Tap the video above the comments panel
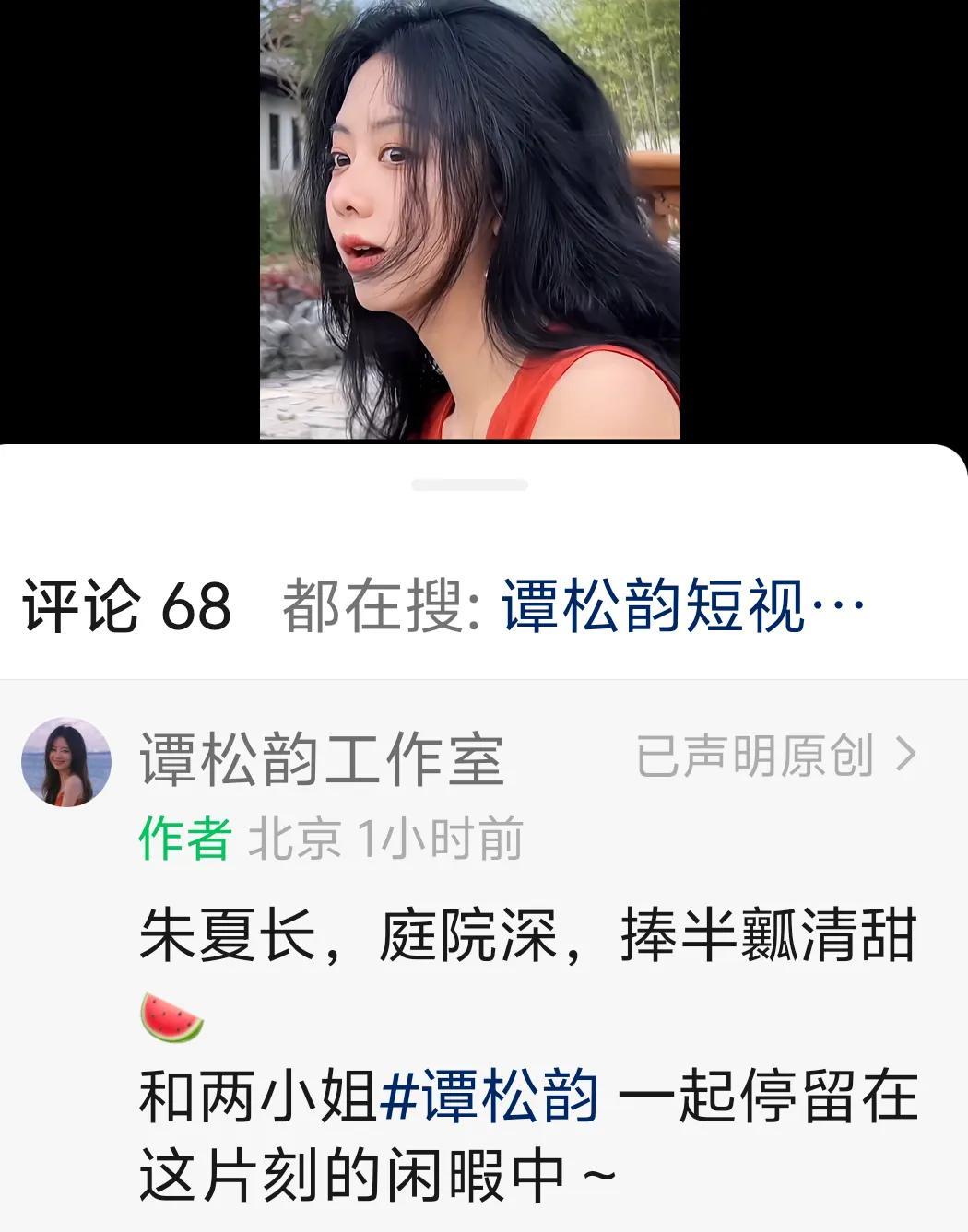Screen dimensions: 968x1232 click(469, 219)
